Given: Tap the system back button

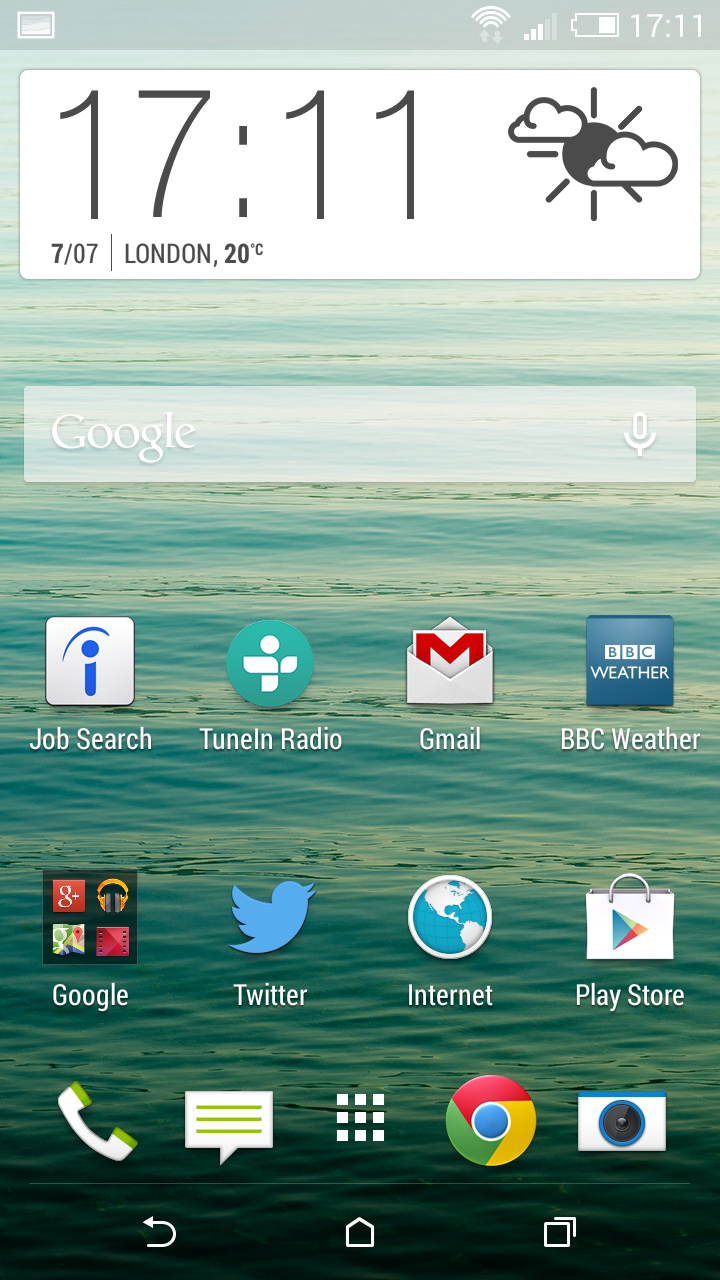Looking at the screenshot, I should tap(159, 1232).
